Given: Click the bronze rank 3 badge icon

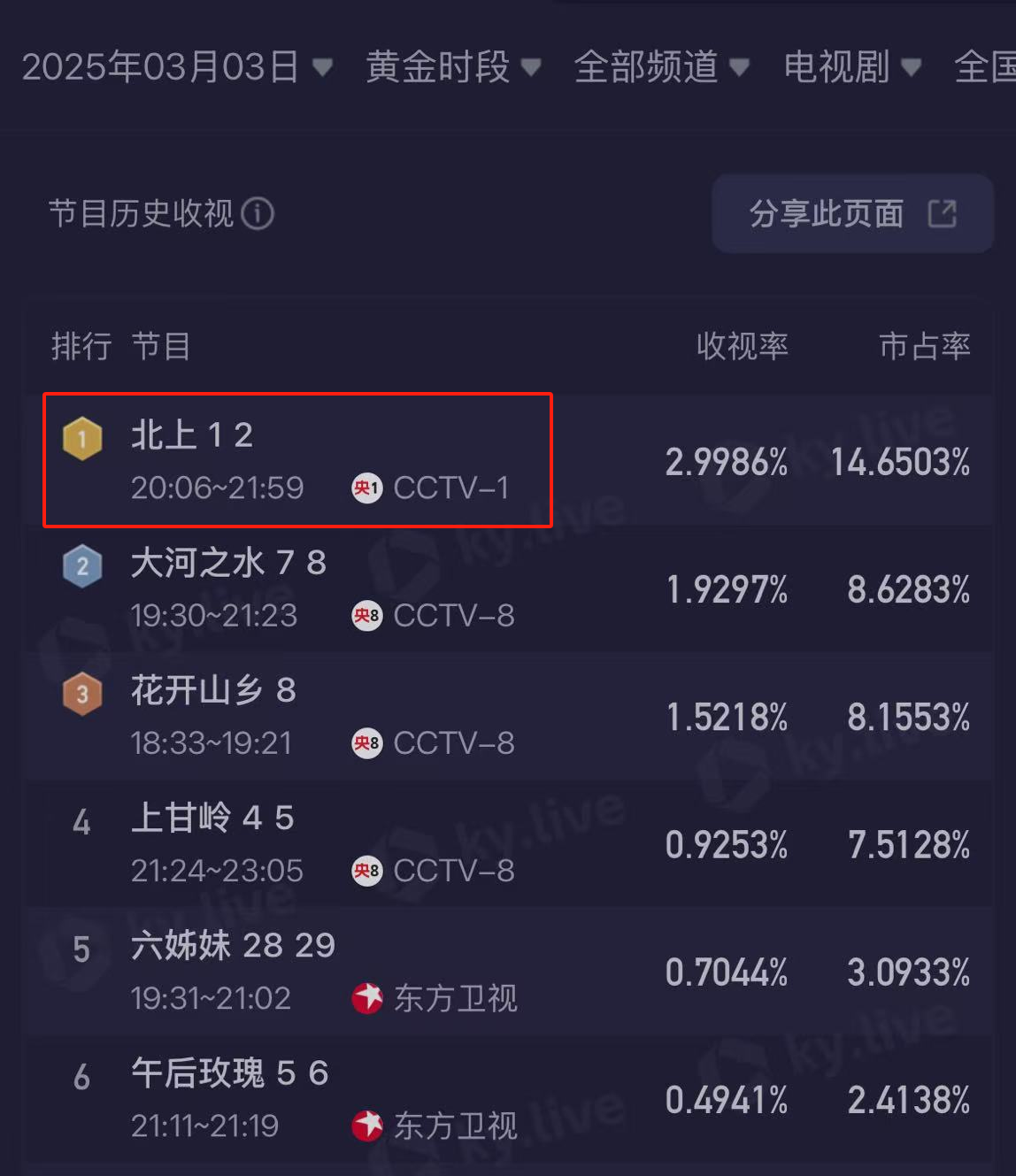Looking at the screenshot, I should (x=81, y=694).
